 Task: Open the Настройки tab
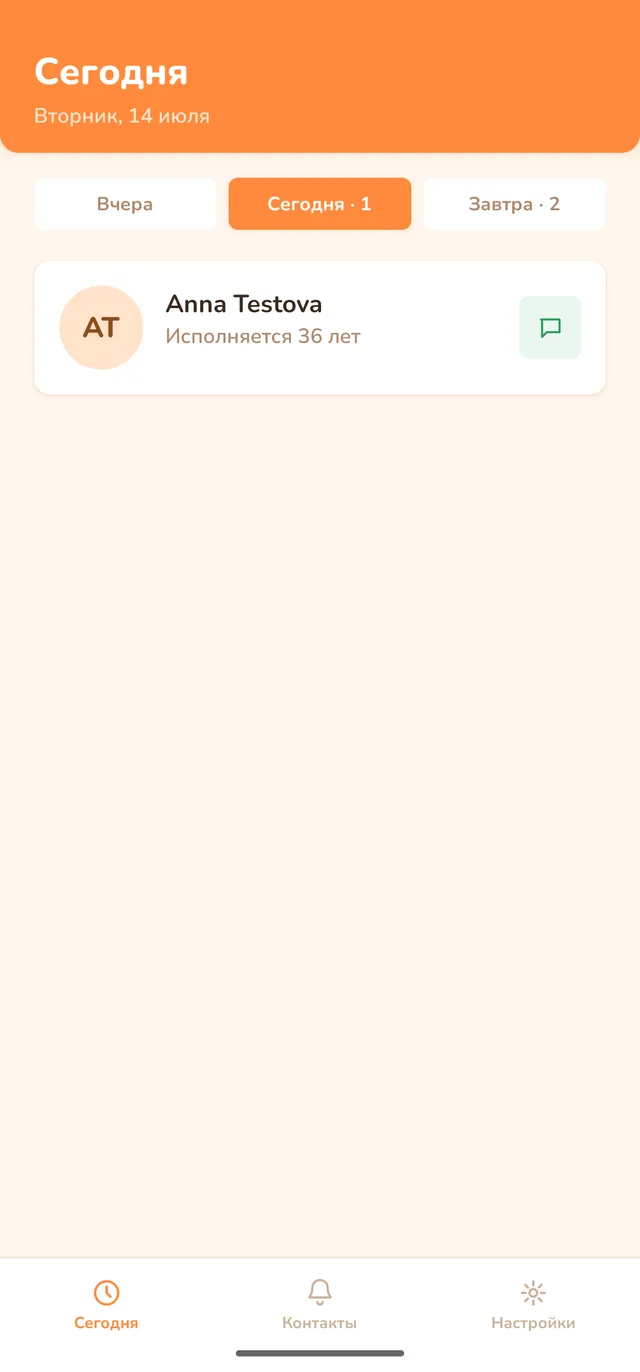(x=533, y=1305)
